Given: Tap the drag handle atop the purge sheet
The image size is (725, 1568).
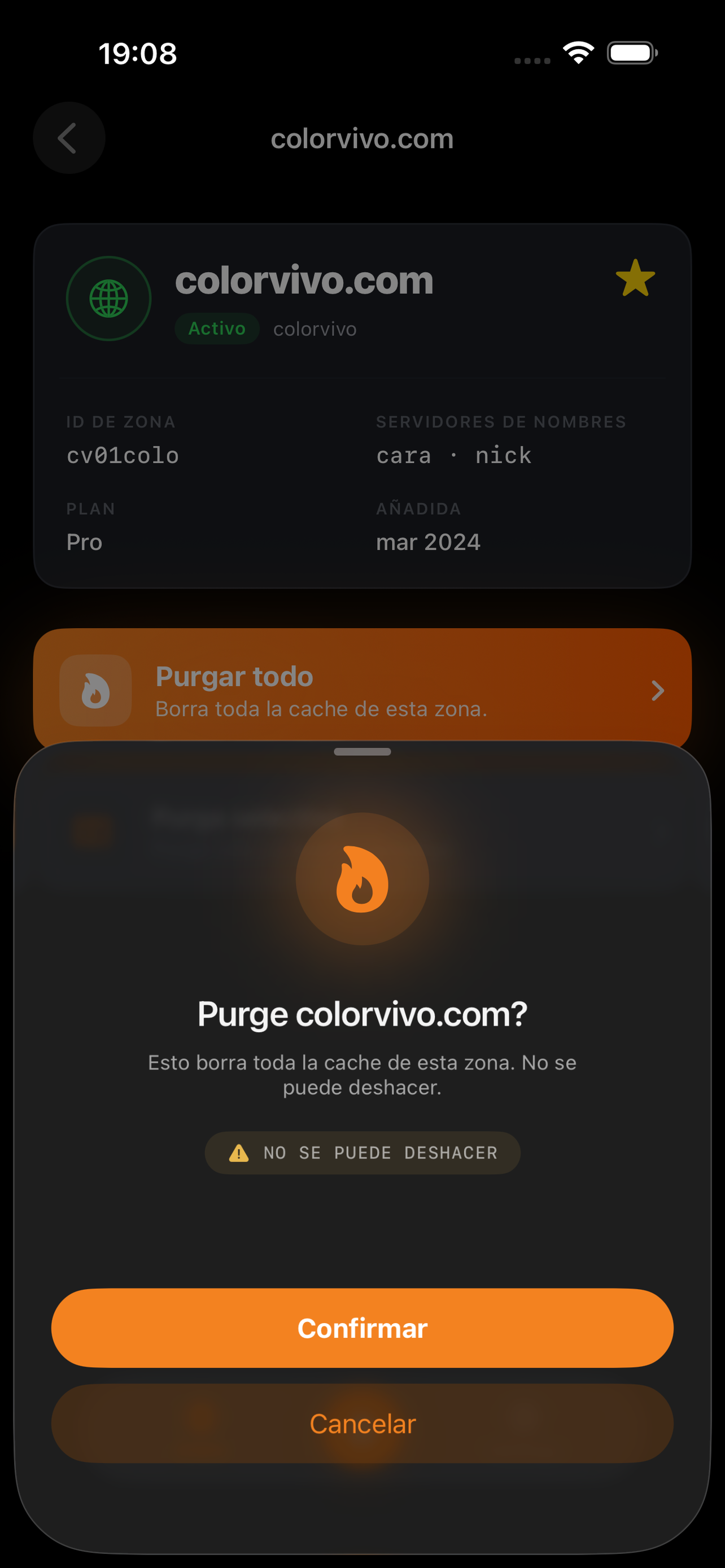Looking at the screenshot, I should click(x=362, y=752).
